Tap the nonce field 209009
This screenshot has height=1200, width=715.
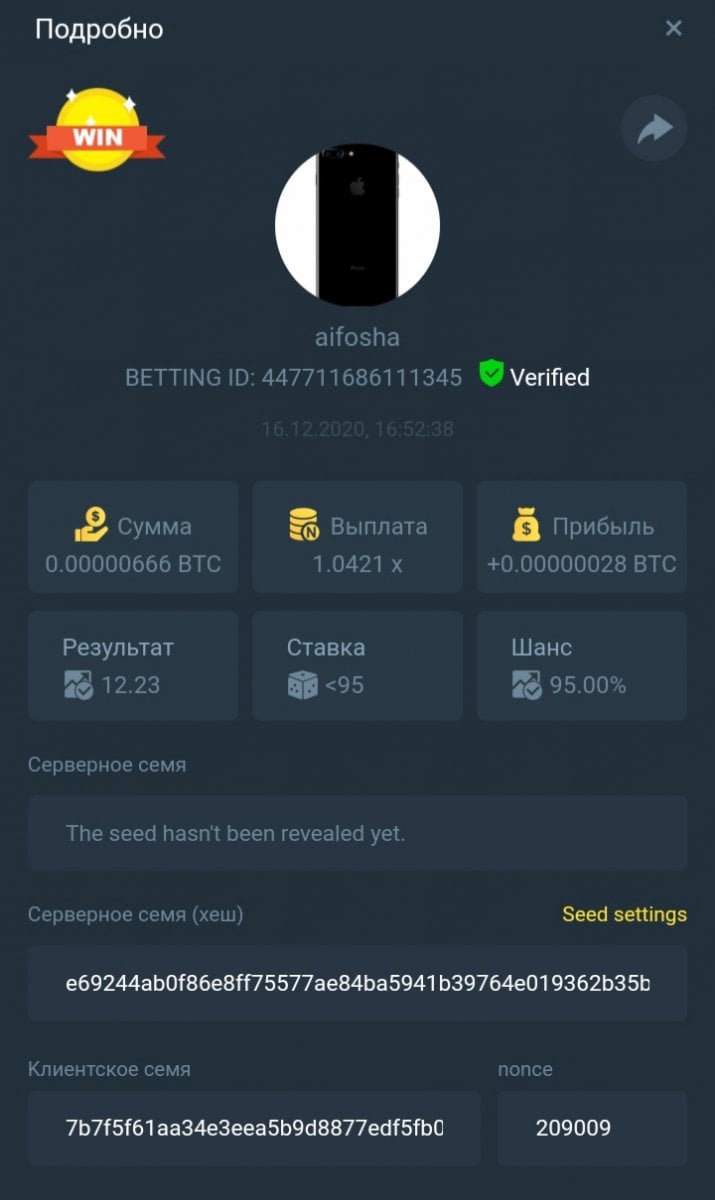point(591,1128)
